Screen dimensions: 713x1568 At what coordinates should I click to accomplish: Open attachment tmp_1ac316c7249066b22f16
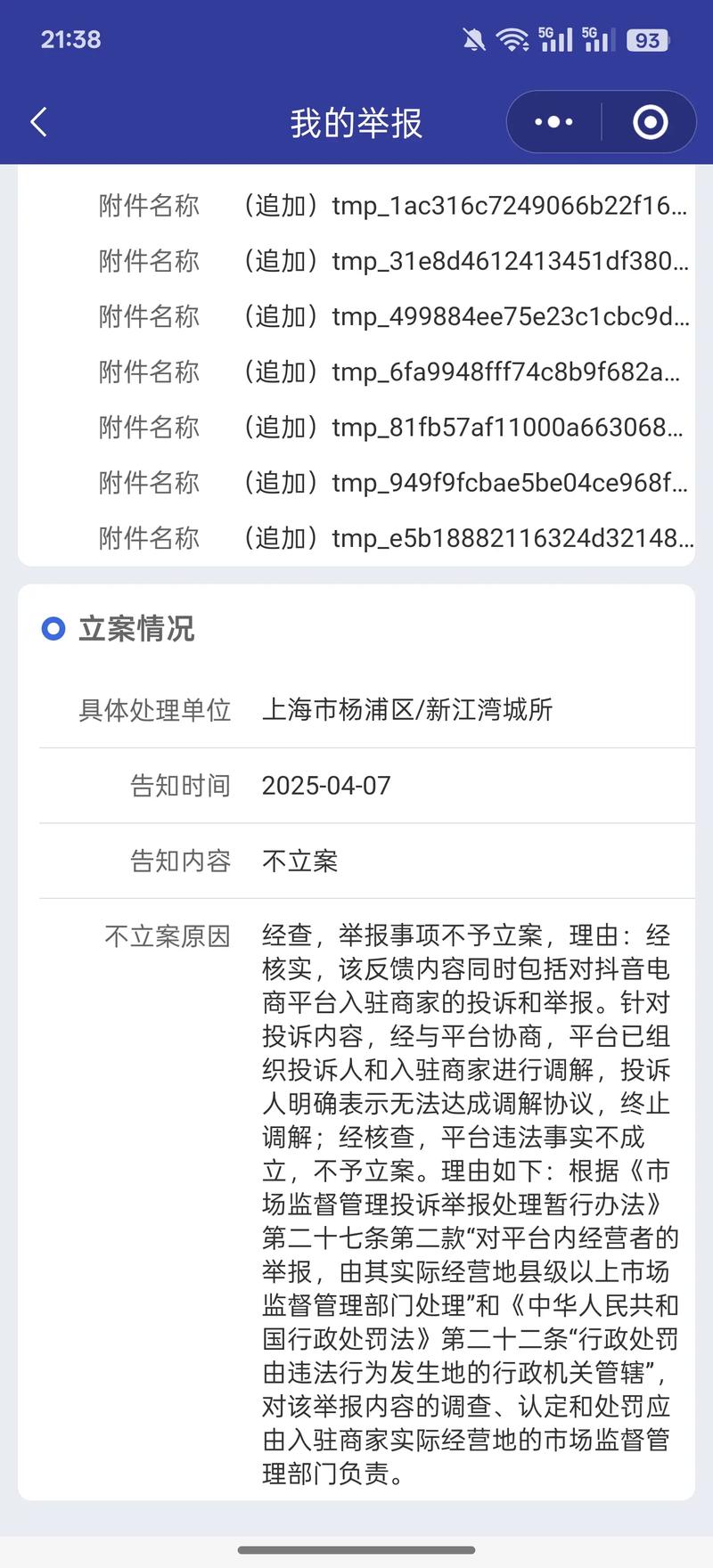click(464, 206)
